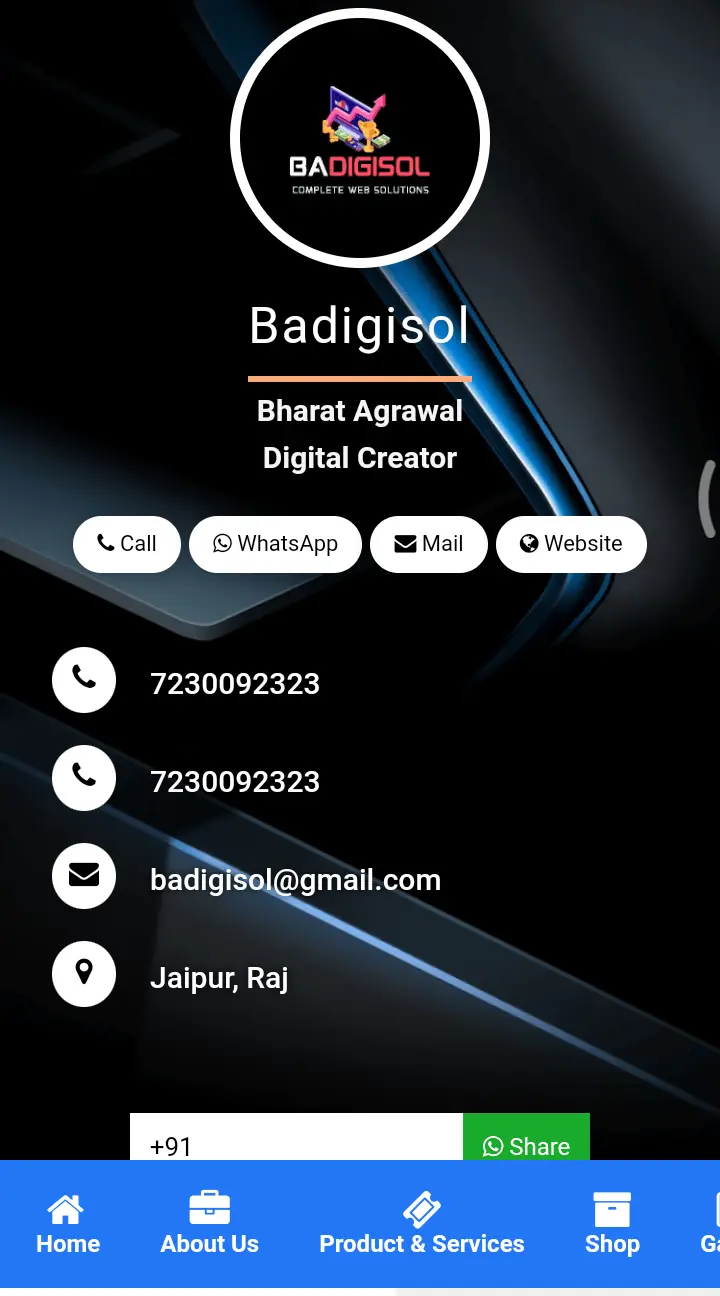Tap the badigisol@gmail.com email row
The height and width of the screenshot is (1296, 720).
point(295,879)
